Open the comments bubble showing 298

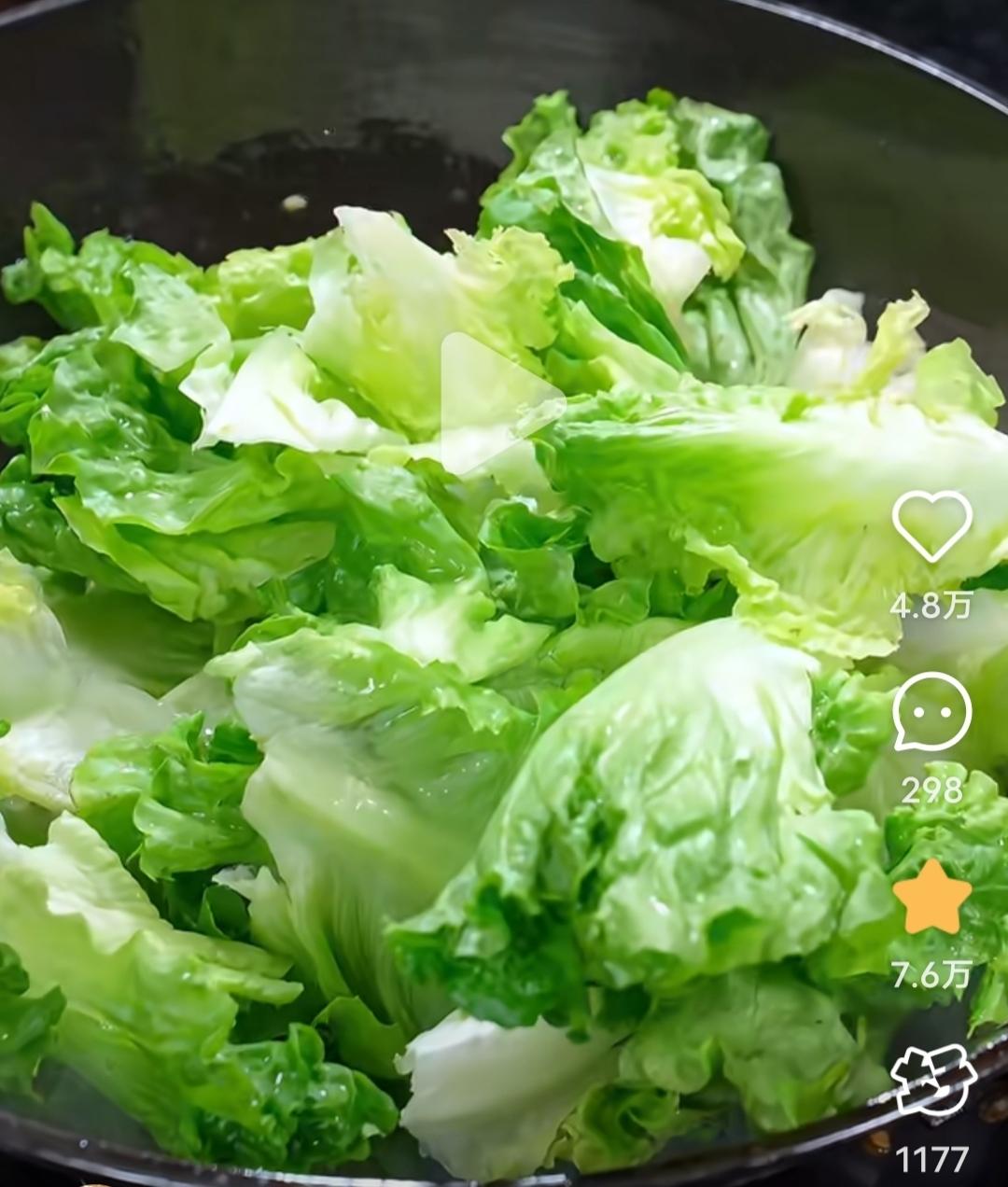pos(931,711)
